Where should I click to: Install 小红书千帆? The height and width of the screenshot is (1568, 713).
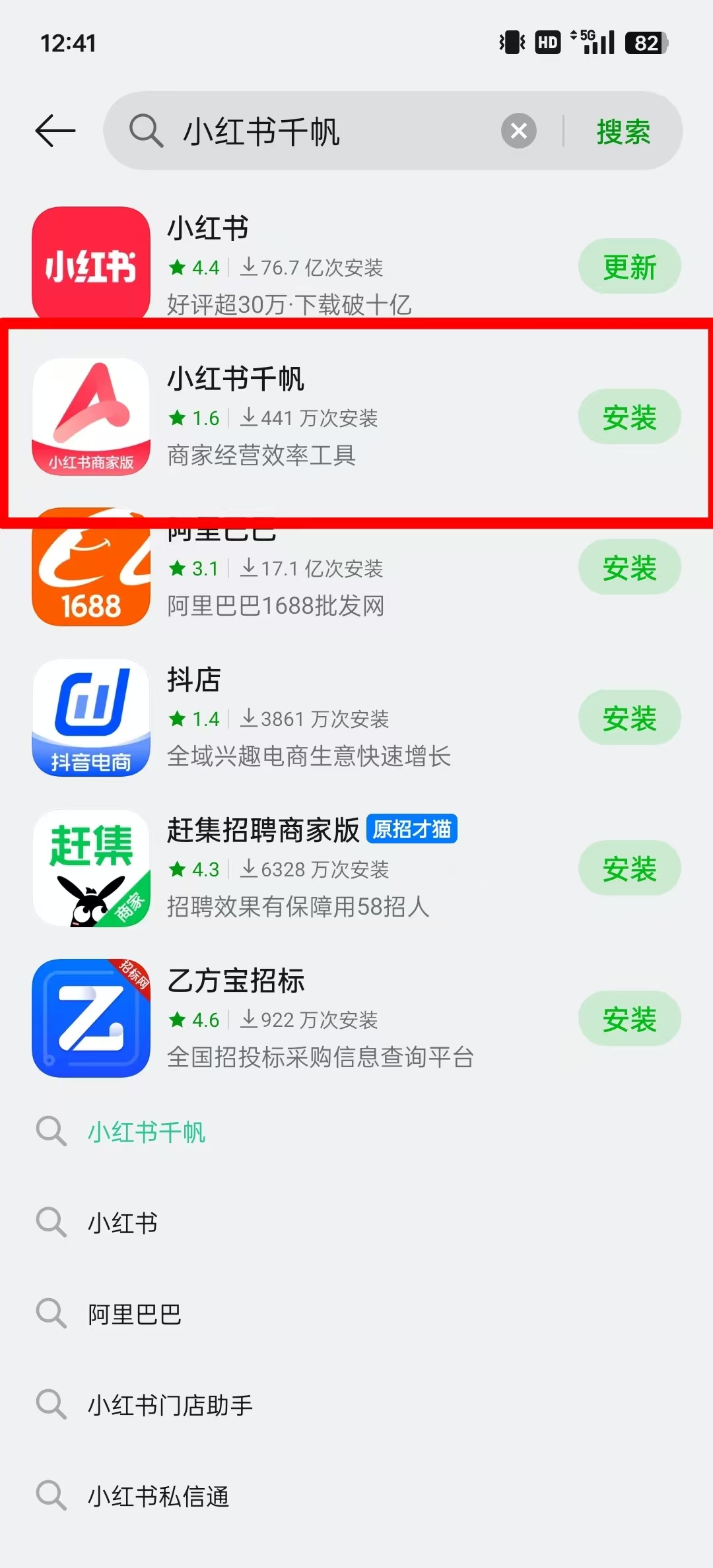point(629,417)
